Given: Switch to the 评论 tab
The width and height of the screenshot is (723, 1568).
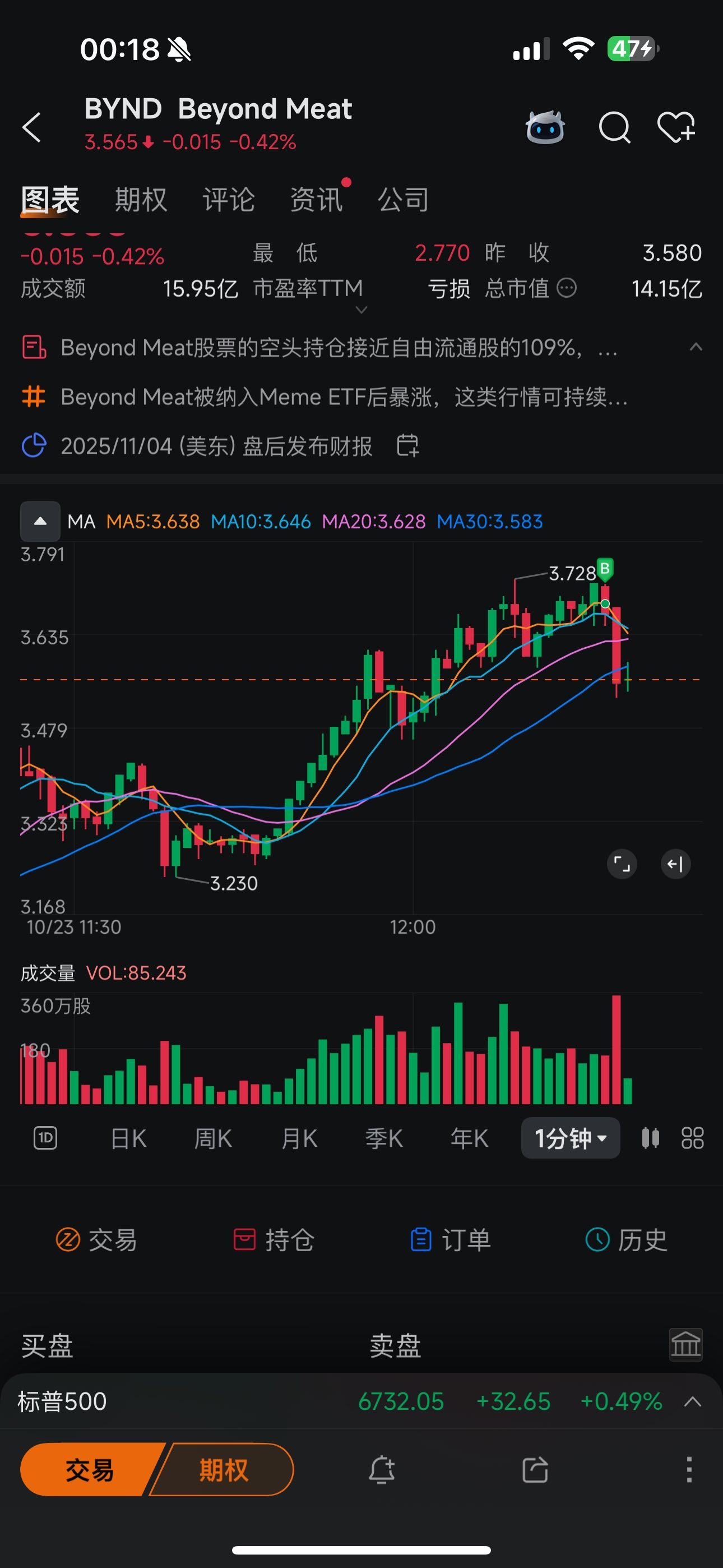Looking at the screenshot, I should pos(228,200).
